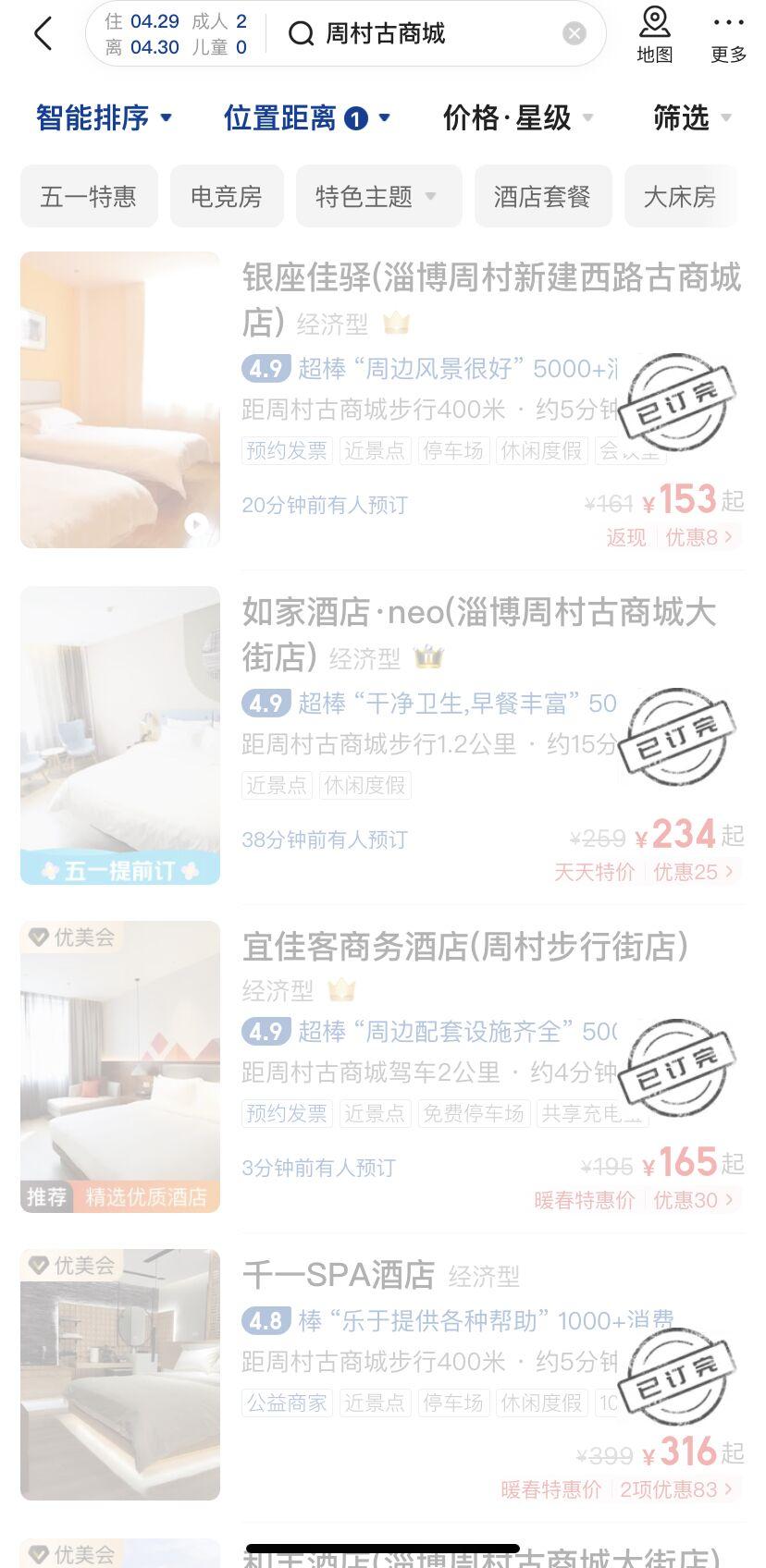Clear the search with the X icon
The width and height of the screenshot is (766, 1568).
(x=574, y=33)
